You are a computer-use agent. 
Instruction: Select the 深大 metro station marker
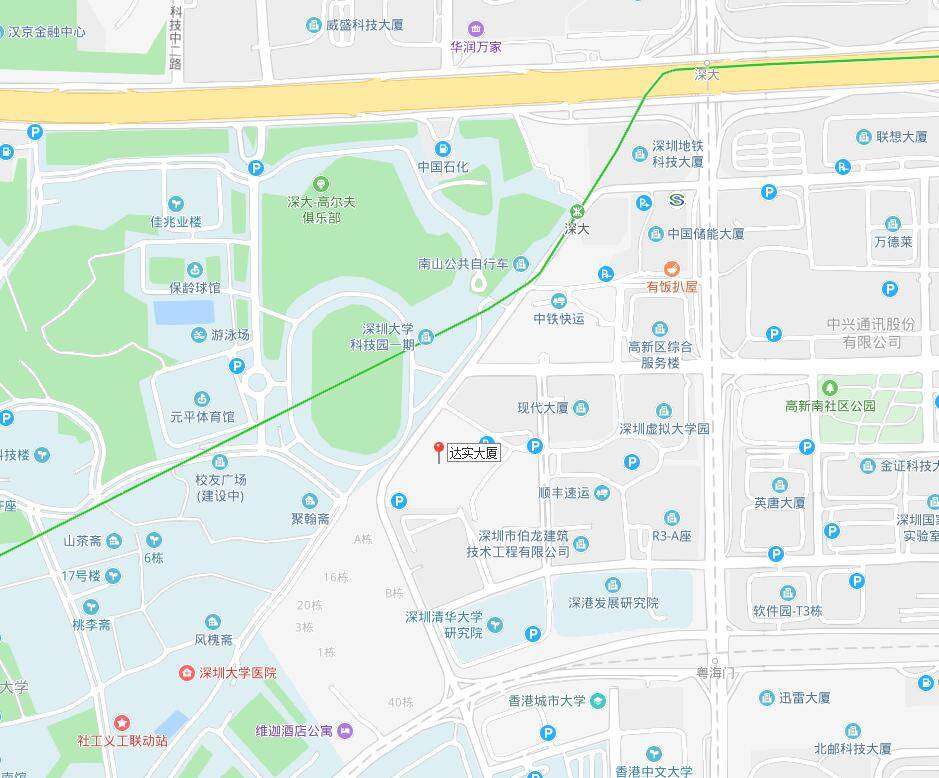tap(577, 211)
